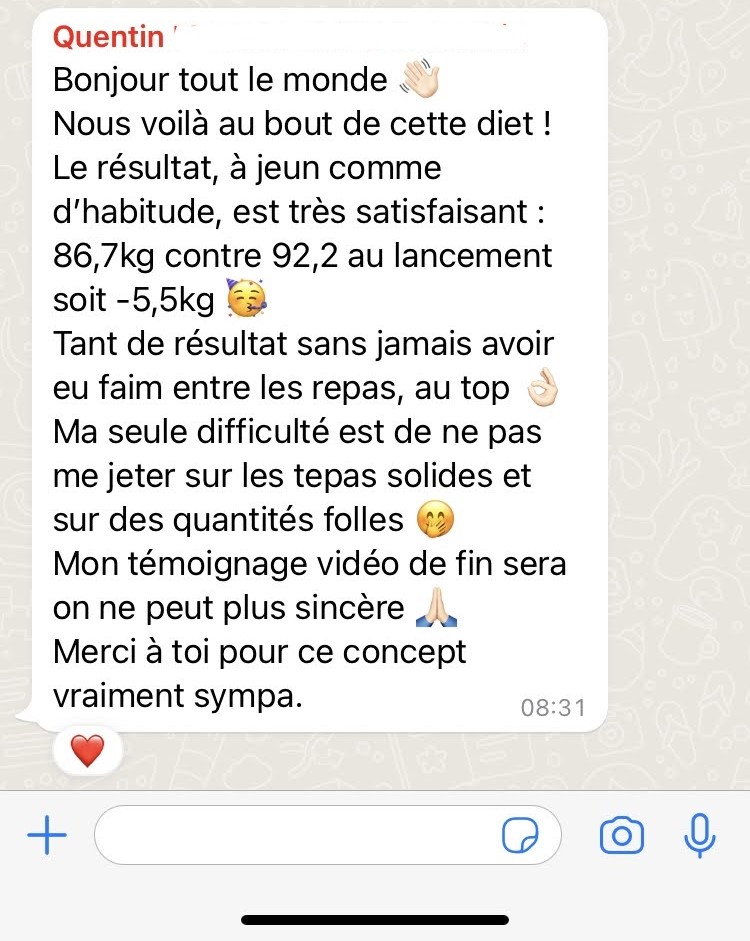Image resolution: width=750 pixels, height=941 pixels.
Task: Open the camera to take a photo
Action: (x=621, y=836)
